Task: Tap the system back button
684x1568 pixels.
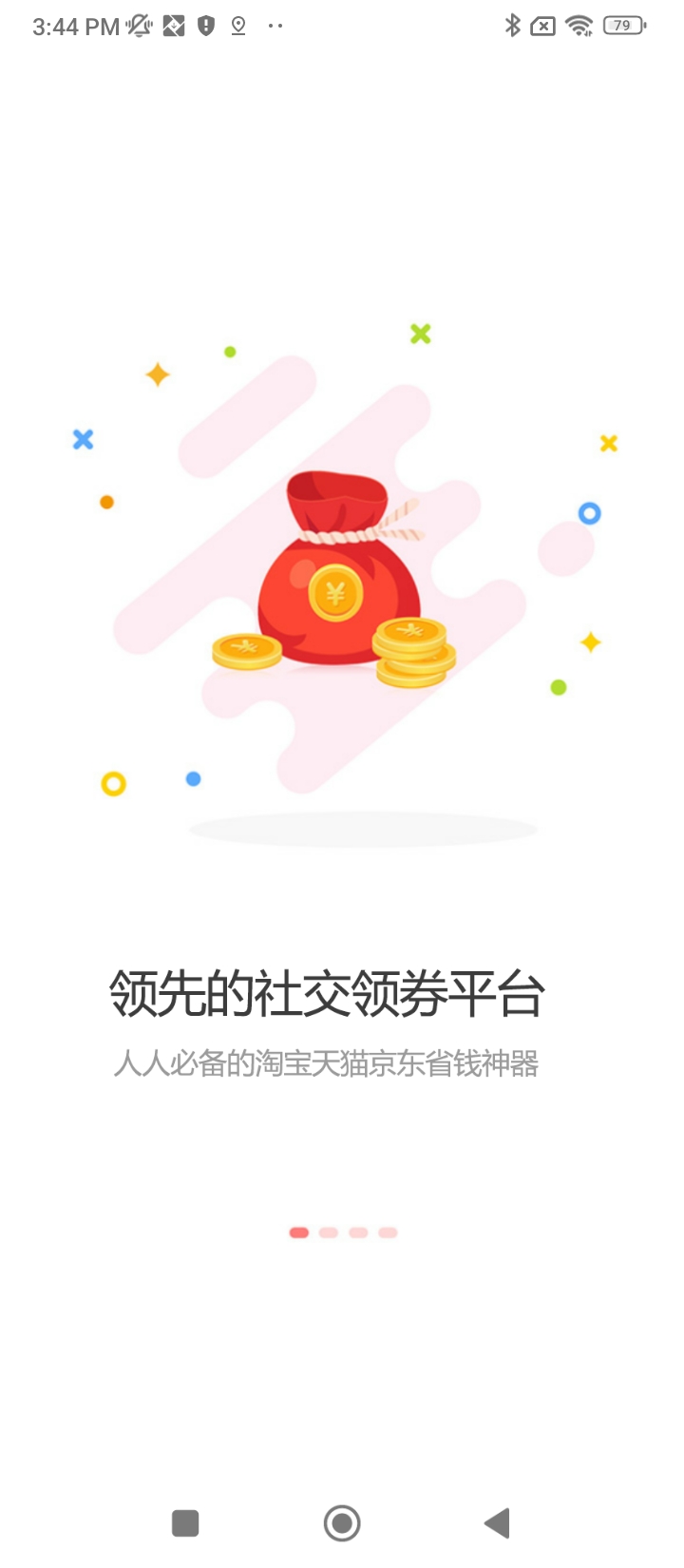Action: coord(498,1523)
